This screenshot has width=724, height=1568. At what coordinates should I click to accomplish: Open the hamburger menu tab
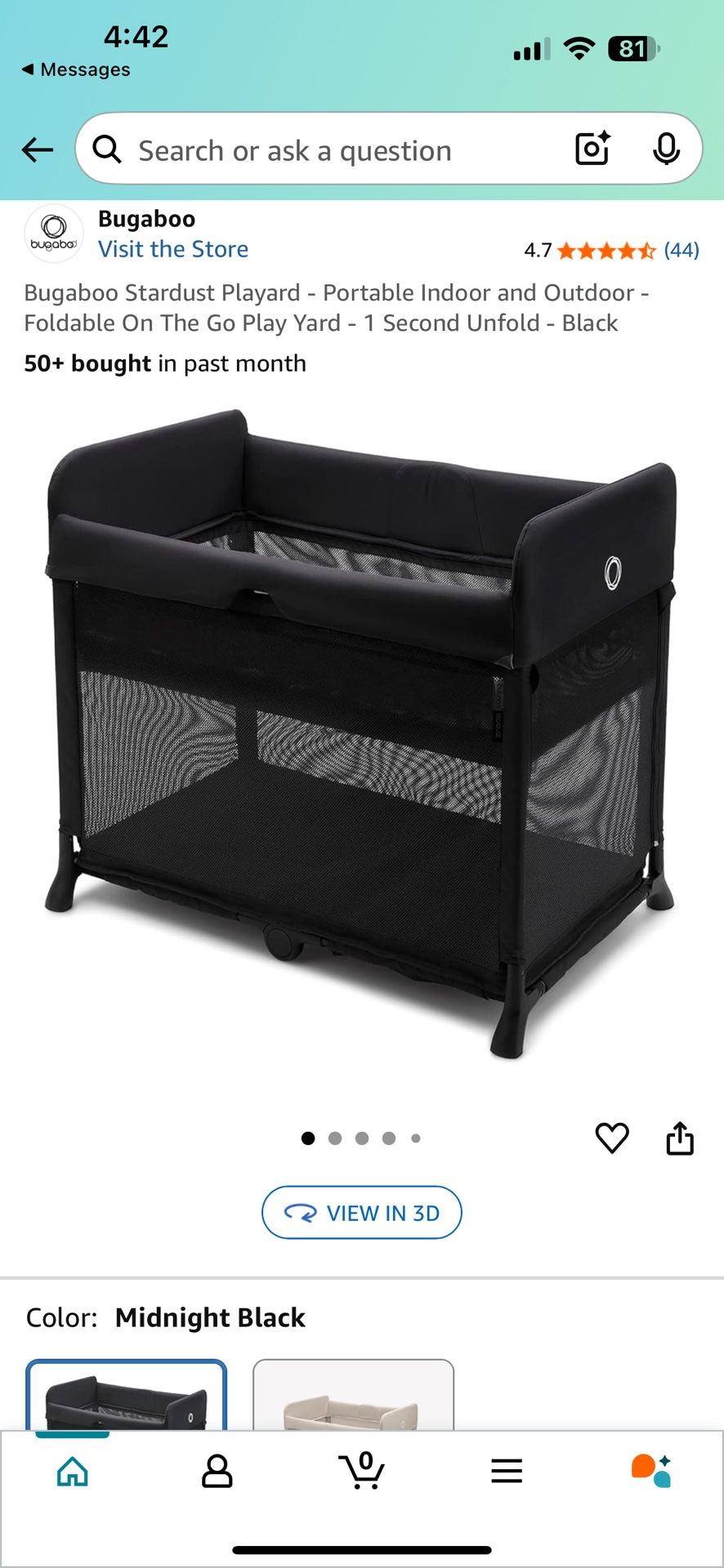(x=507, y=1471)
